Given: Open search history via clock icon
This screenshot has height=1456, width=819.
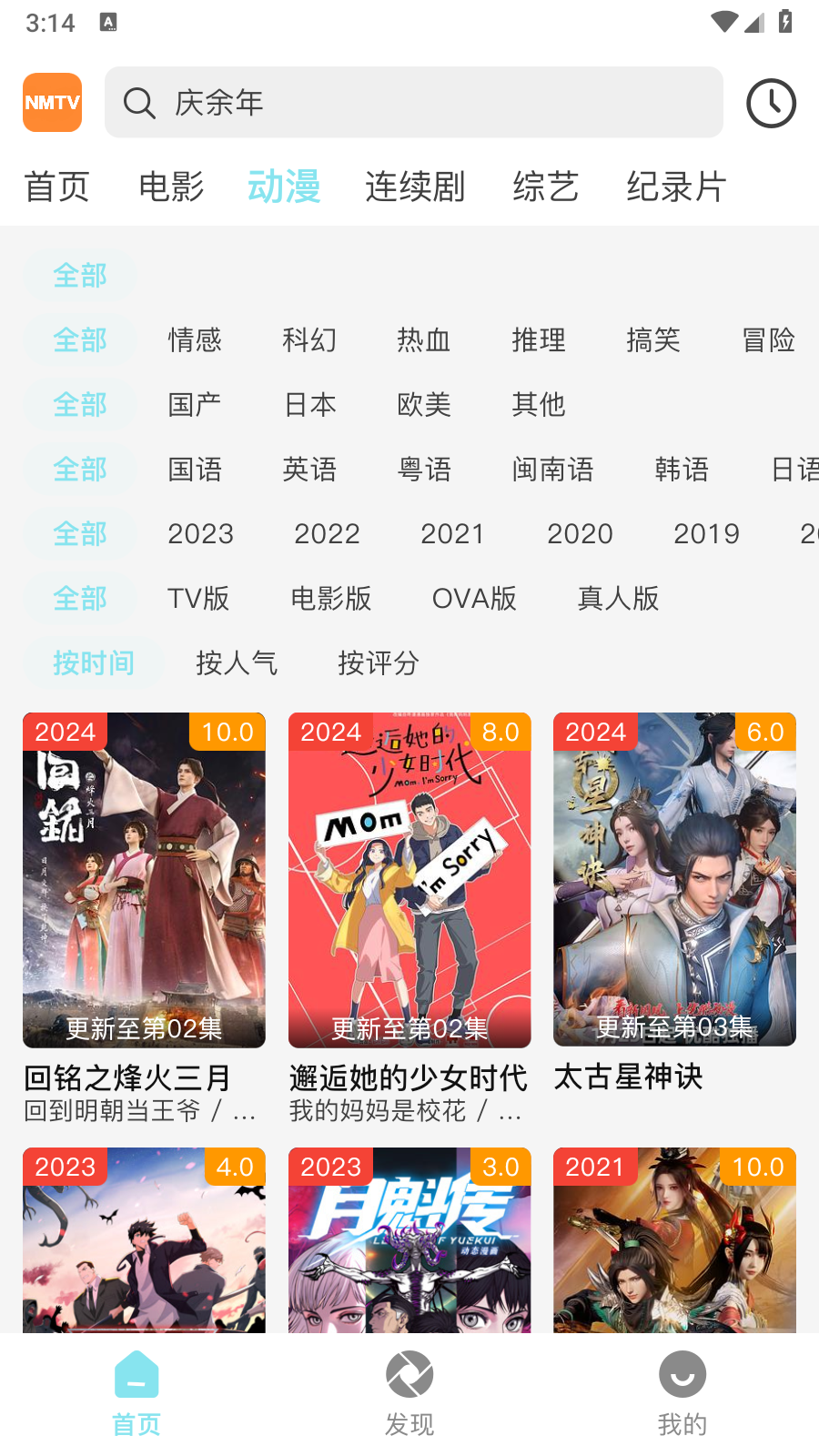Looking at the screenshot, I should (x=770, y=102).
